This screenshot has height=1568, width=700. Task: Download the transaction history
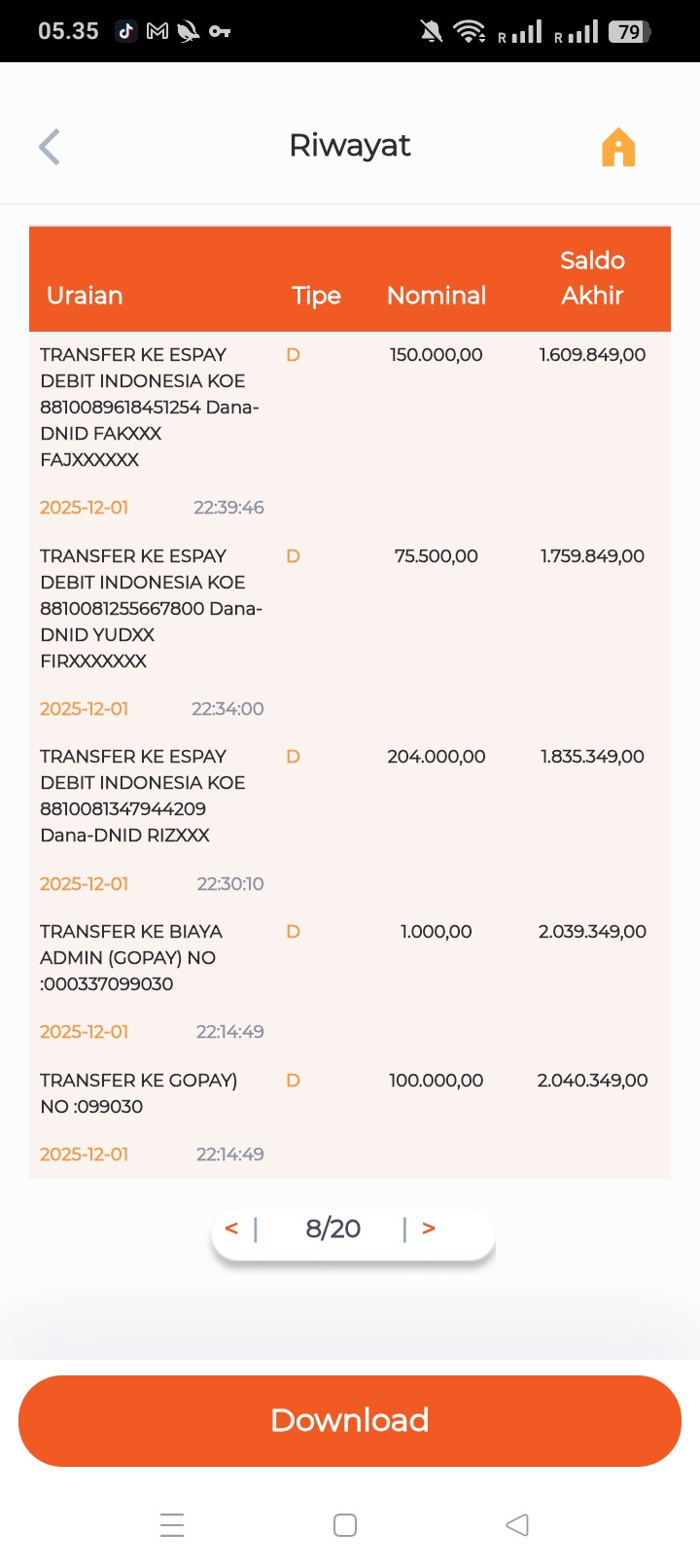pos(350,1420)
